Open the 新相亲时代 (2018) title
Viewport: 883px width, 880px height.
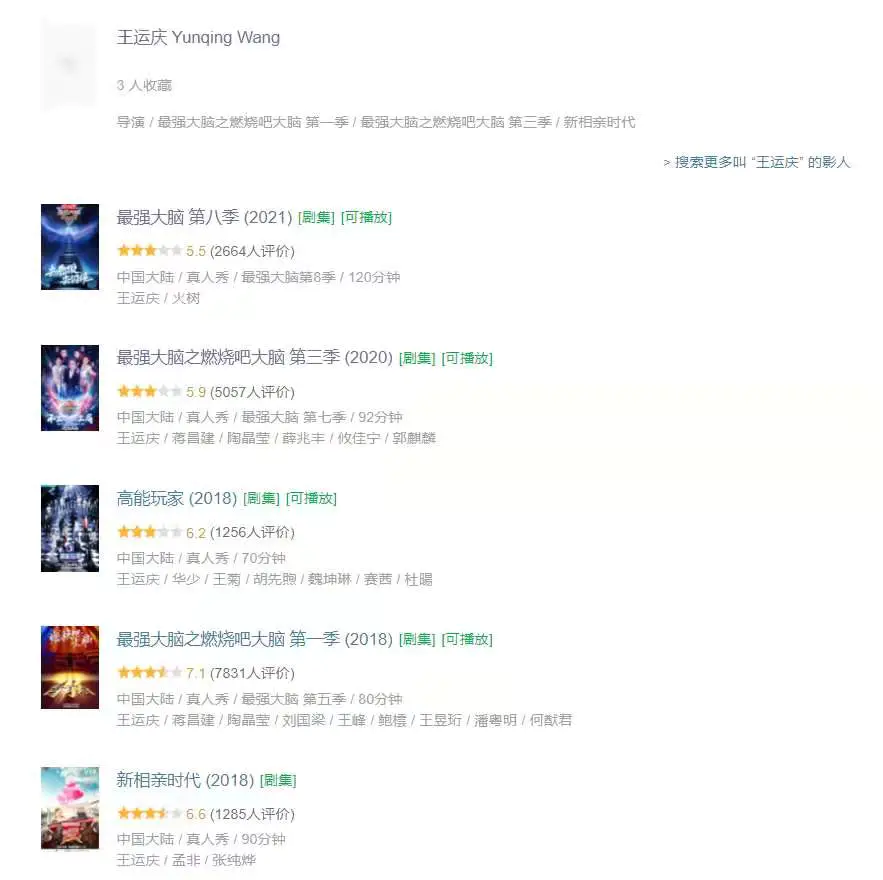pos(185,780)
